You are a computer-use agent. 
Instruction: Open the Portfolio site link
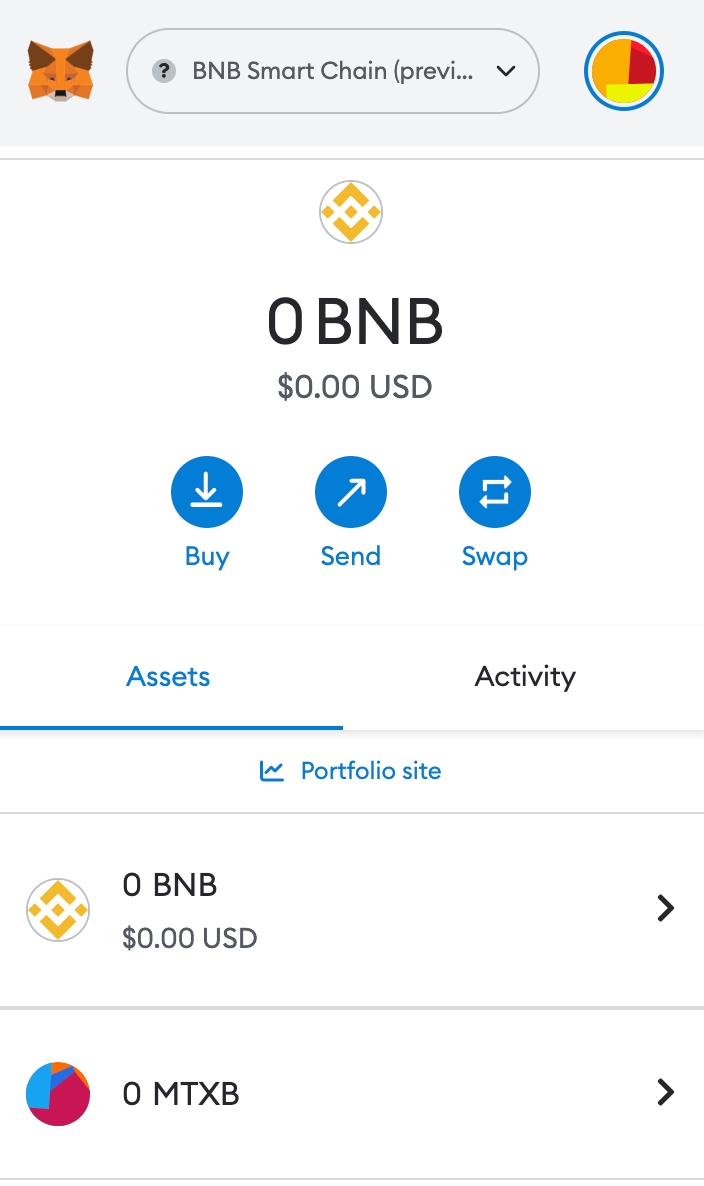pyautogui.click(x=351, y=771)
